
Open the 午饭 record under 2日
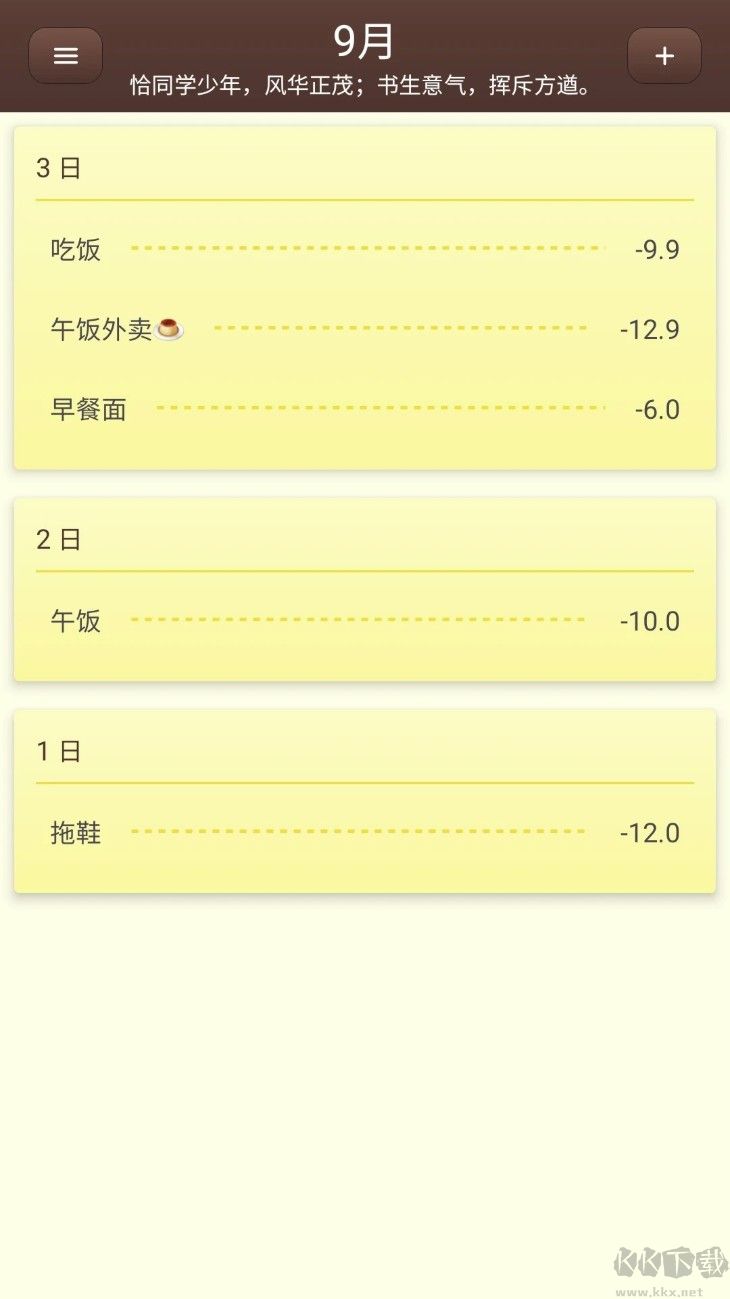coord(76,621)
